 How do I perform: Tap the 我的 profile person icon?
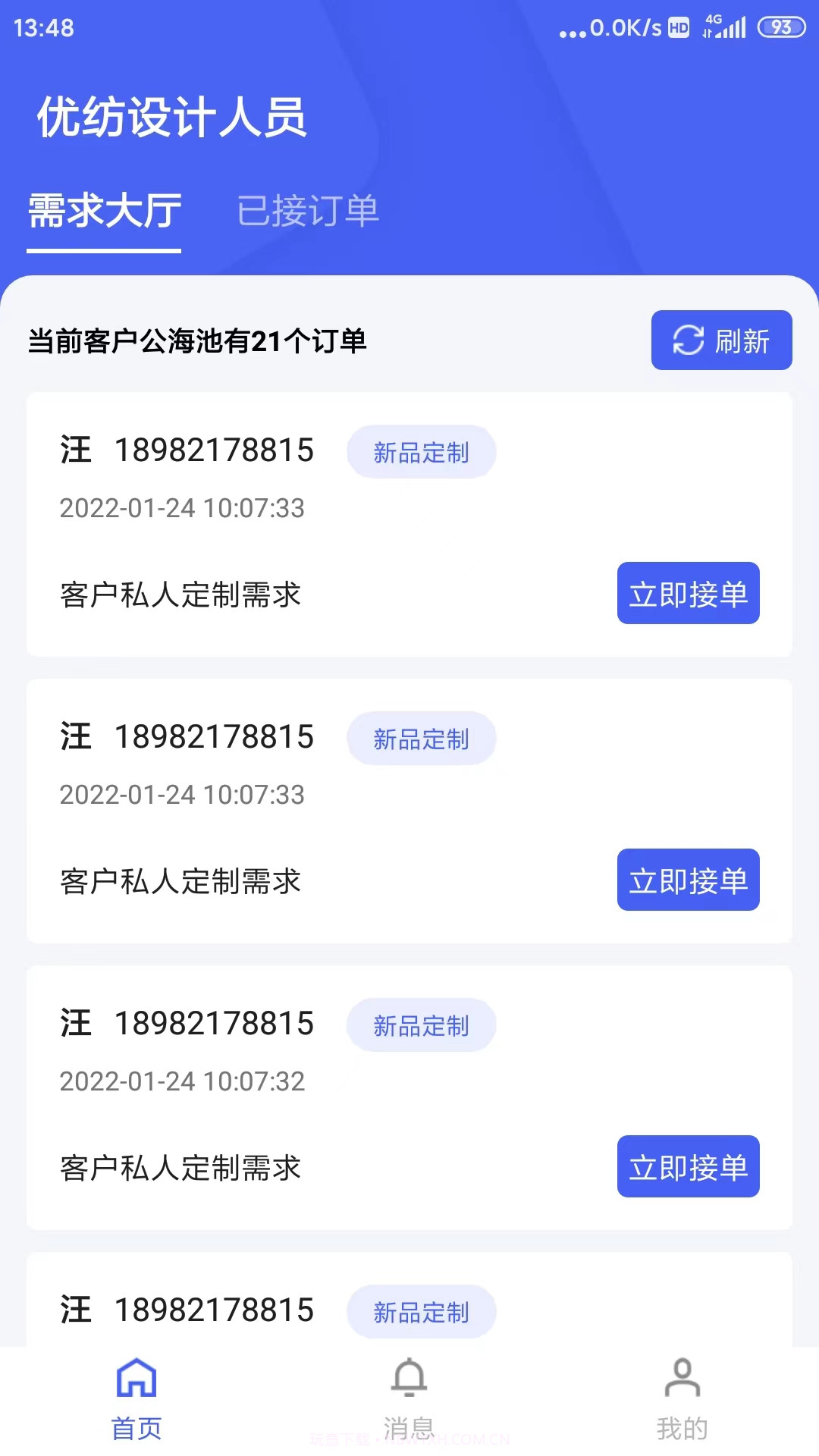(681, 1382)
